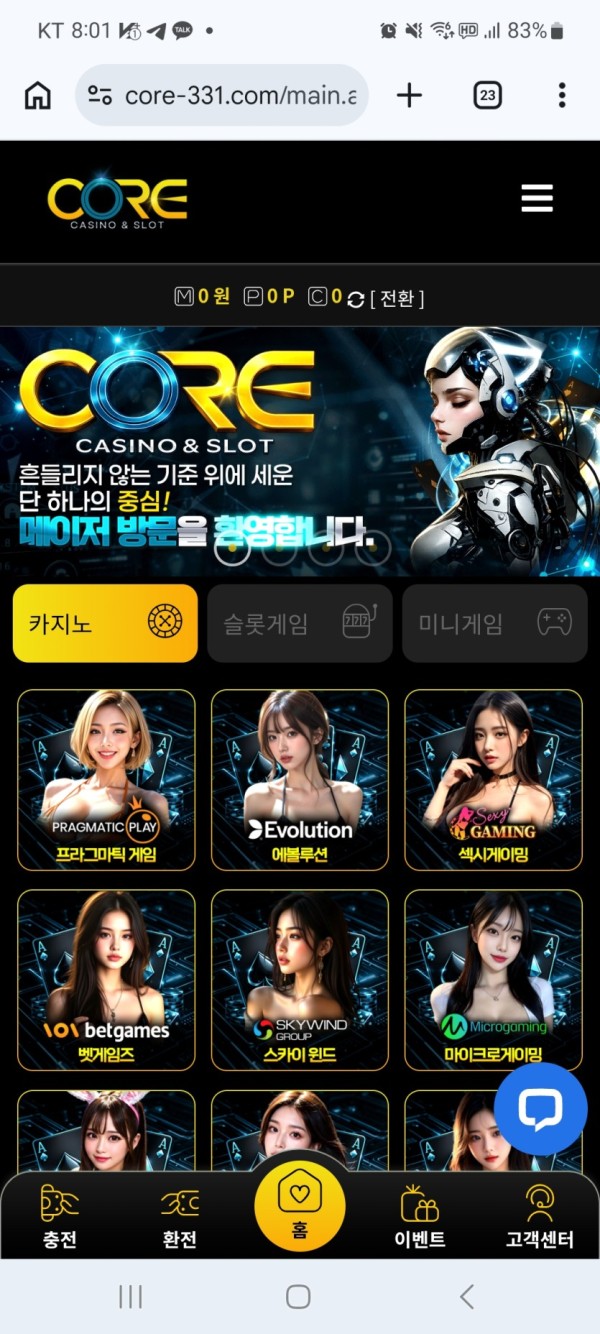Tap the system back button
600x1334 pixels.
(x=467, y=1297)
